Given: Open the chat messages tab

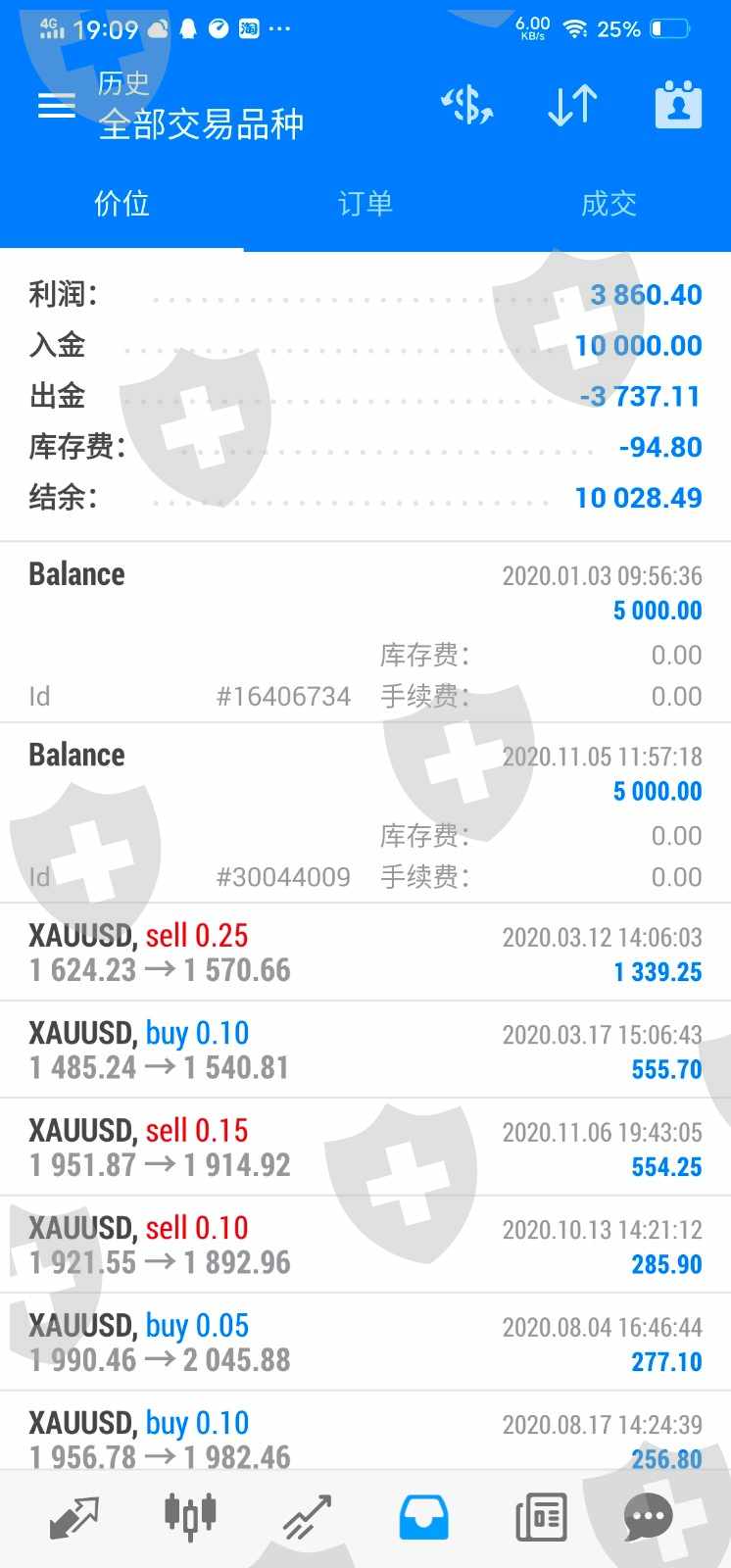Looking at the screenshot, I should (648, 1518).
